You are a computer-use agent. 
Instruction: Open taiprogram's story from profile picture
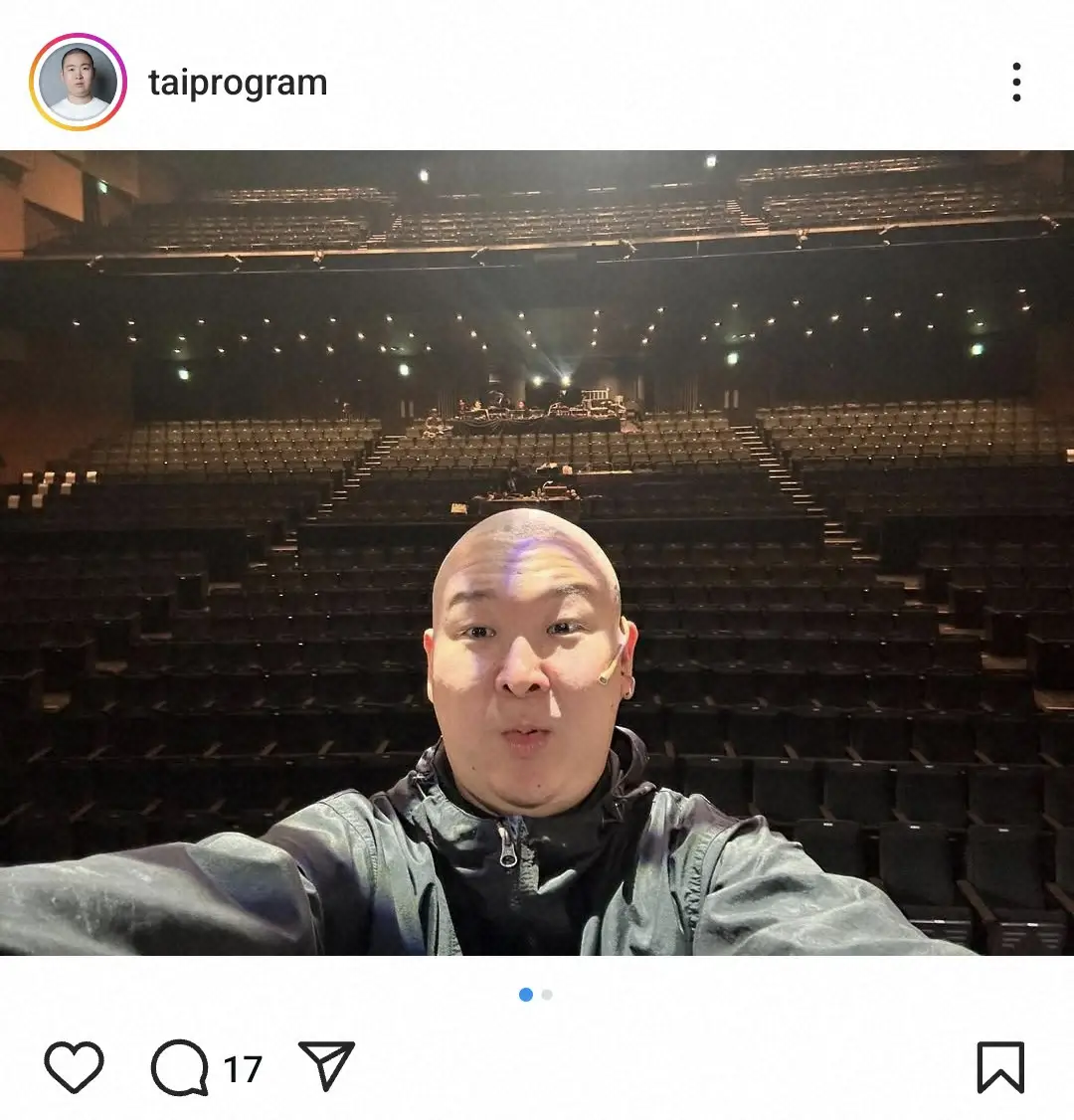pos(78,83)
